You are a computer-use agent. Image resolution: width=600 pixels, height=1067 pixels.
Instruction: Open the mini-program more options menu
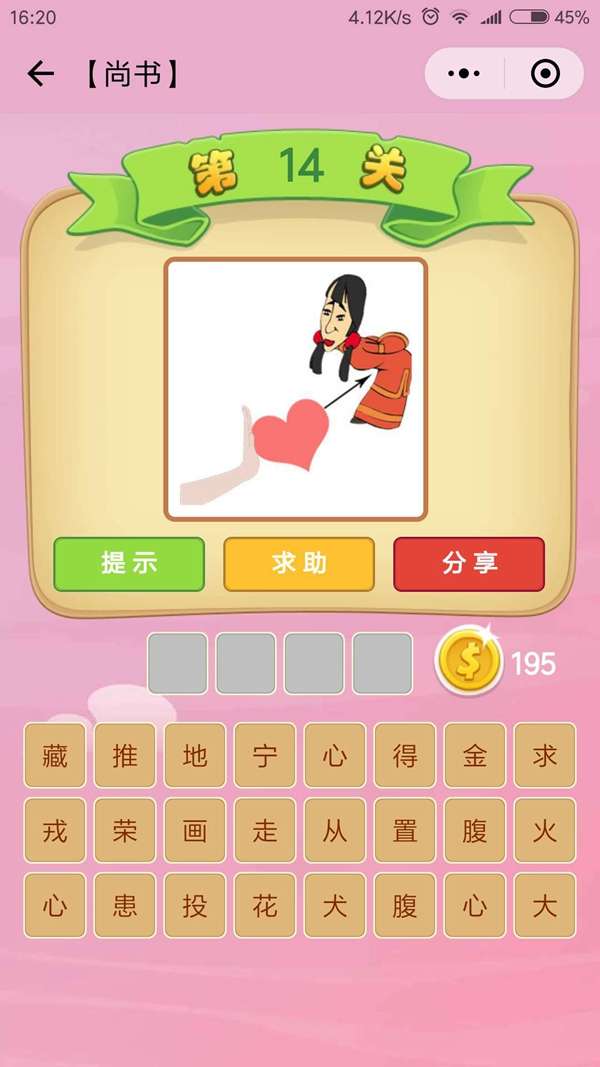point(464,74)
